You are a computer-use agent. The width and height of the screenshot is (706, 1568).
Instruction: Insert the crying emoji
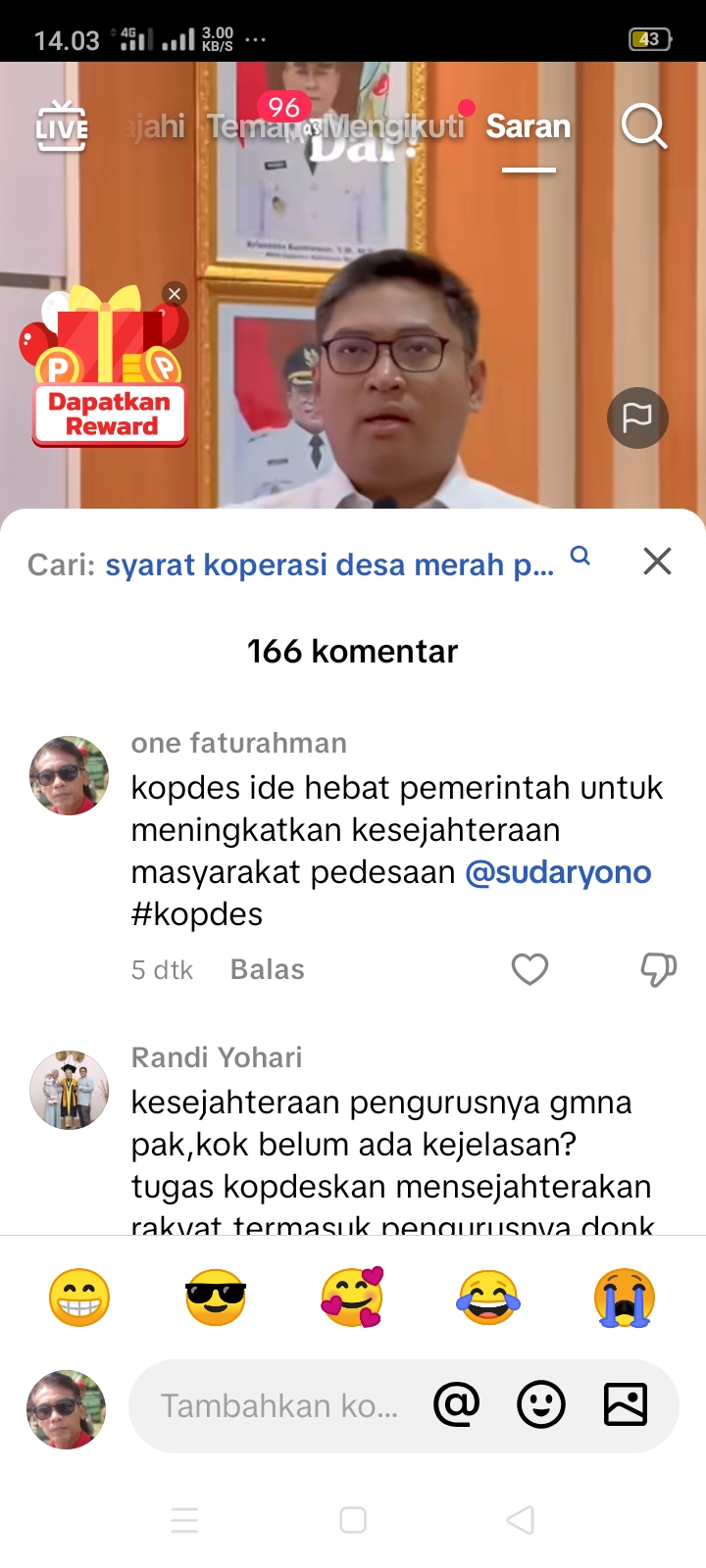coord(625,1298)
